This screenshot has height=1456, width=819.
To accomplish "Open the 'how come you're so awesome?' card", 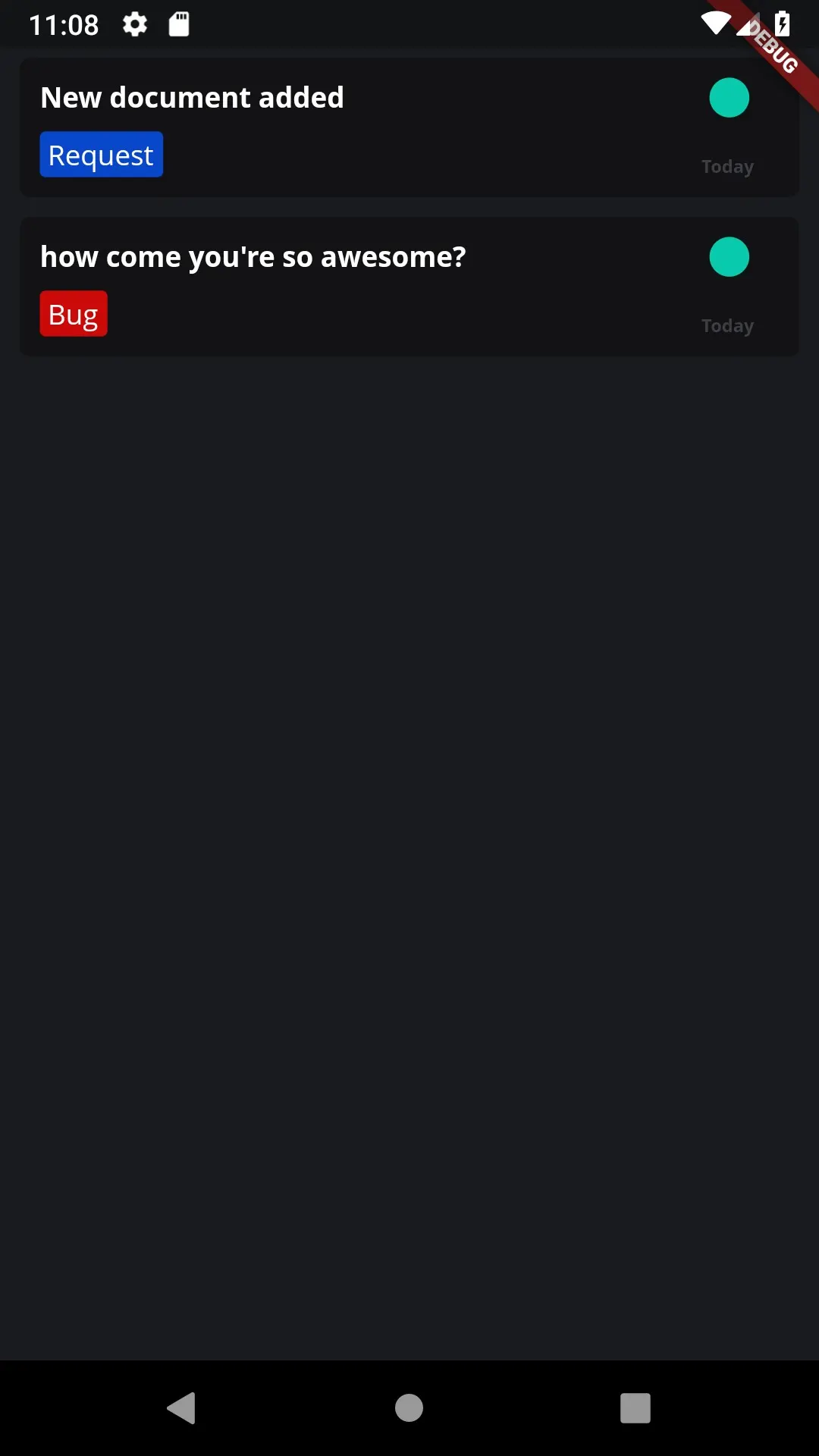I will pyautogui.click(x=409, y=287).
